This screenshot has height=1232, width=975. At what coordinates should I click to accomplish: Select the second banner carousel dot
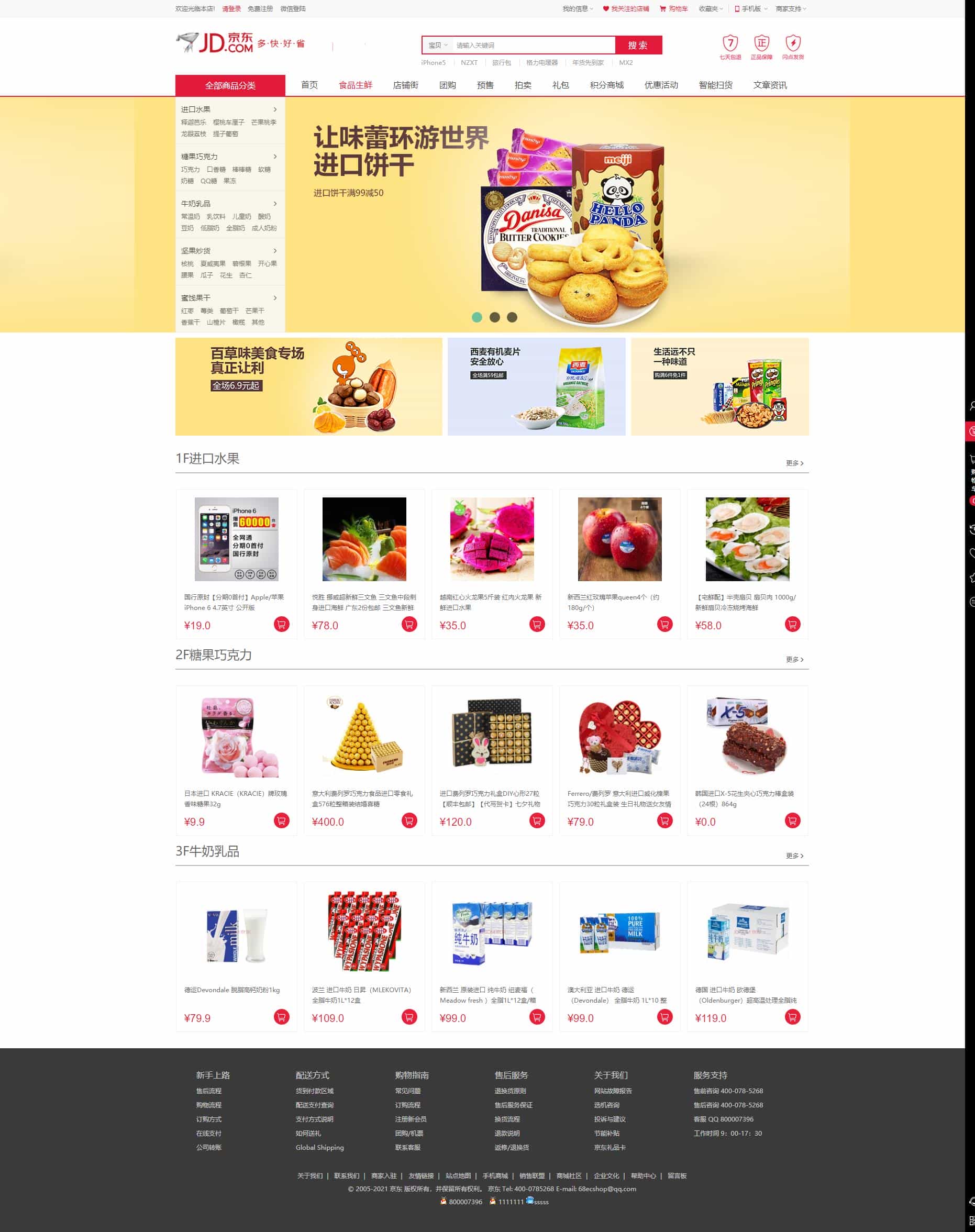coord(494,317)
